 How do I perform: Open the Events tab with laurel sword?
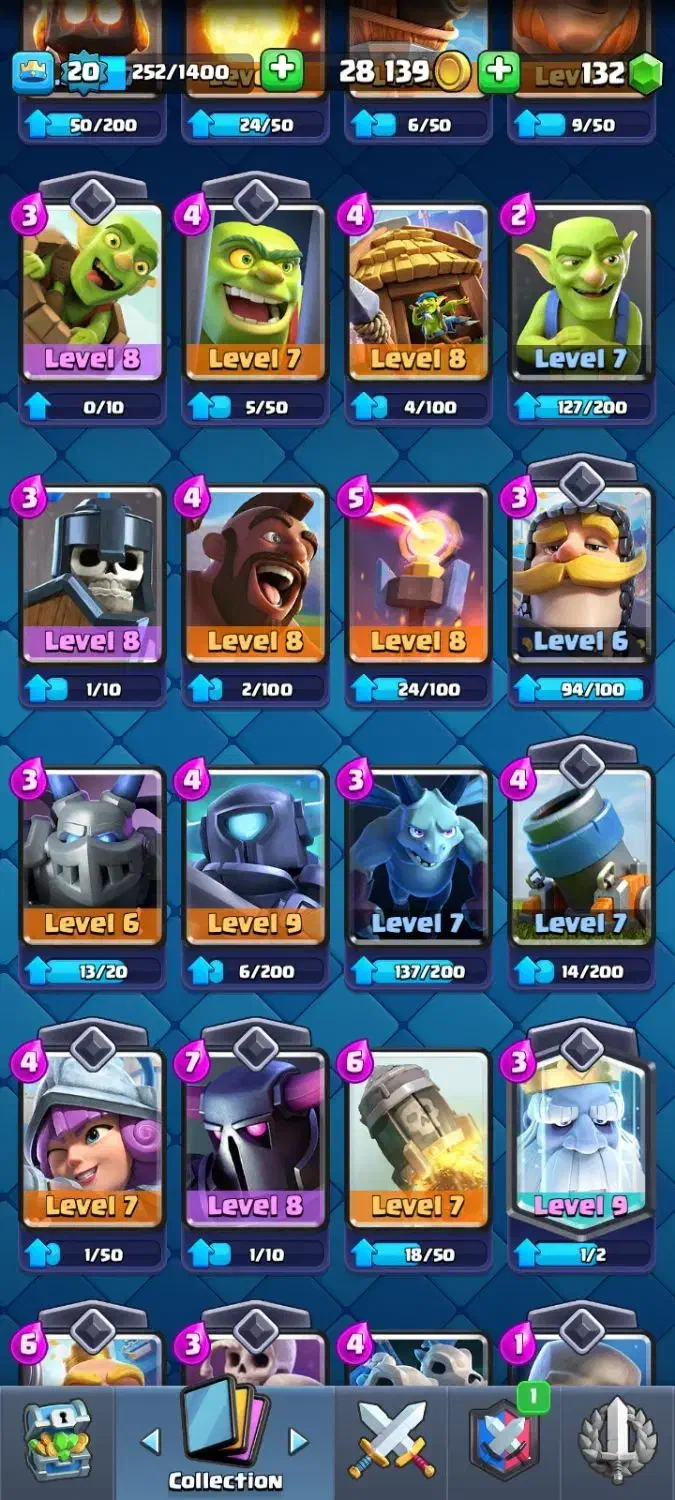(x=618, y=1442)
